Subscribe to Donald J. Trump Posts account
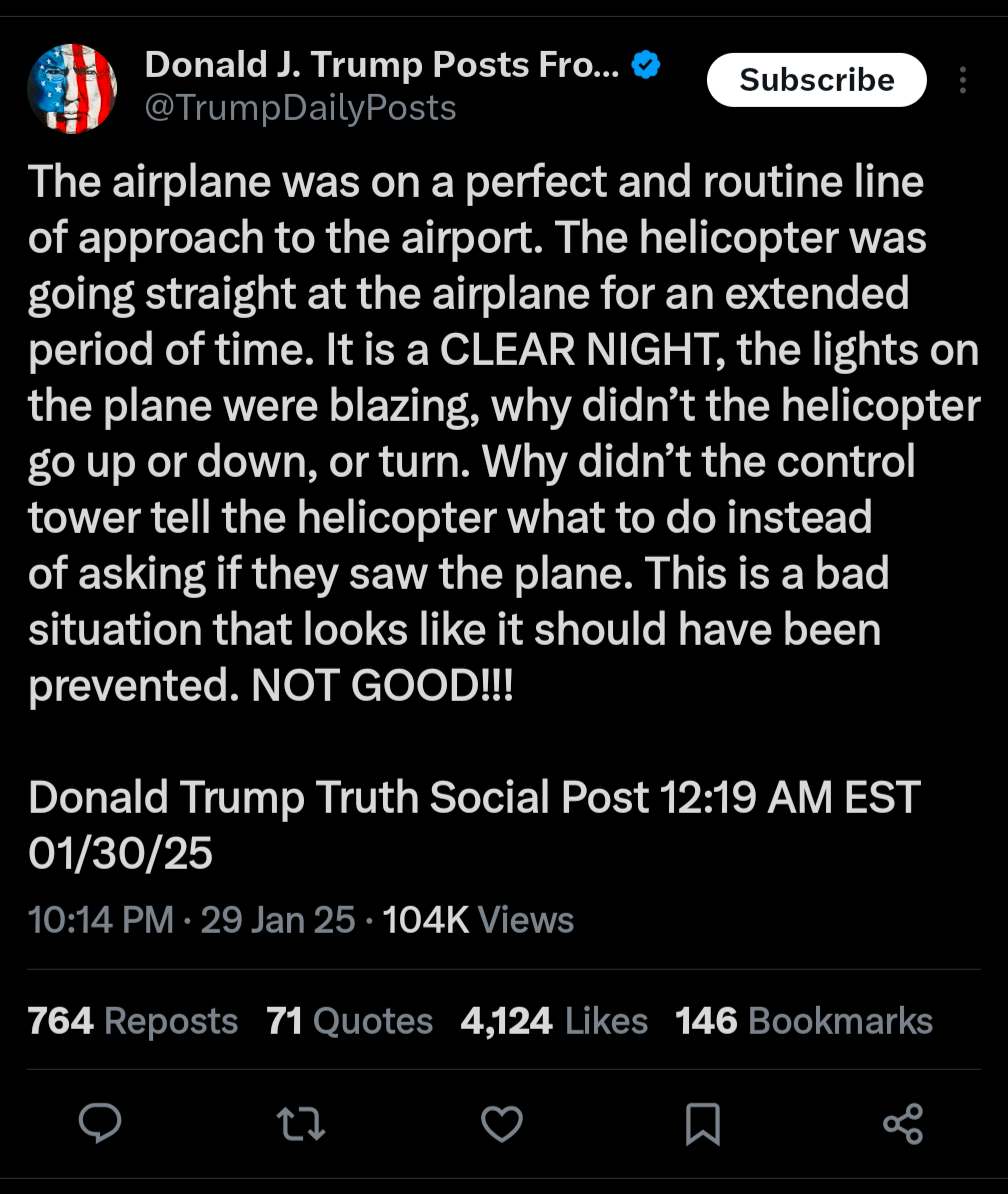This screenshot has width=1008, height=1194. tap(816, 80)
